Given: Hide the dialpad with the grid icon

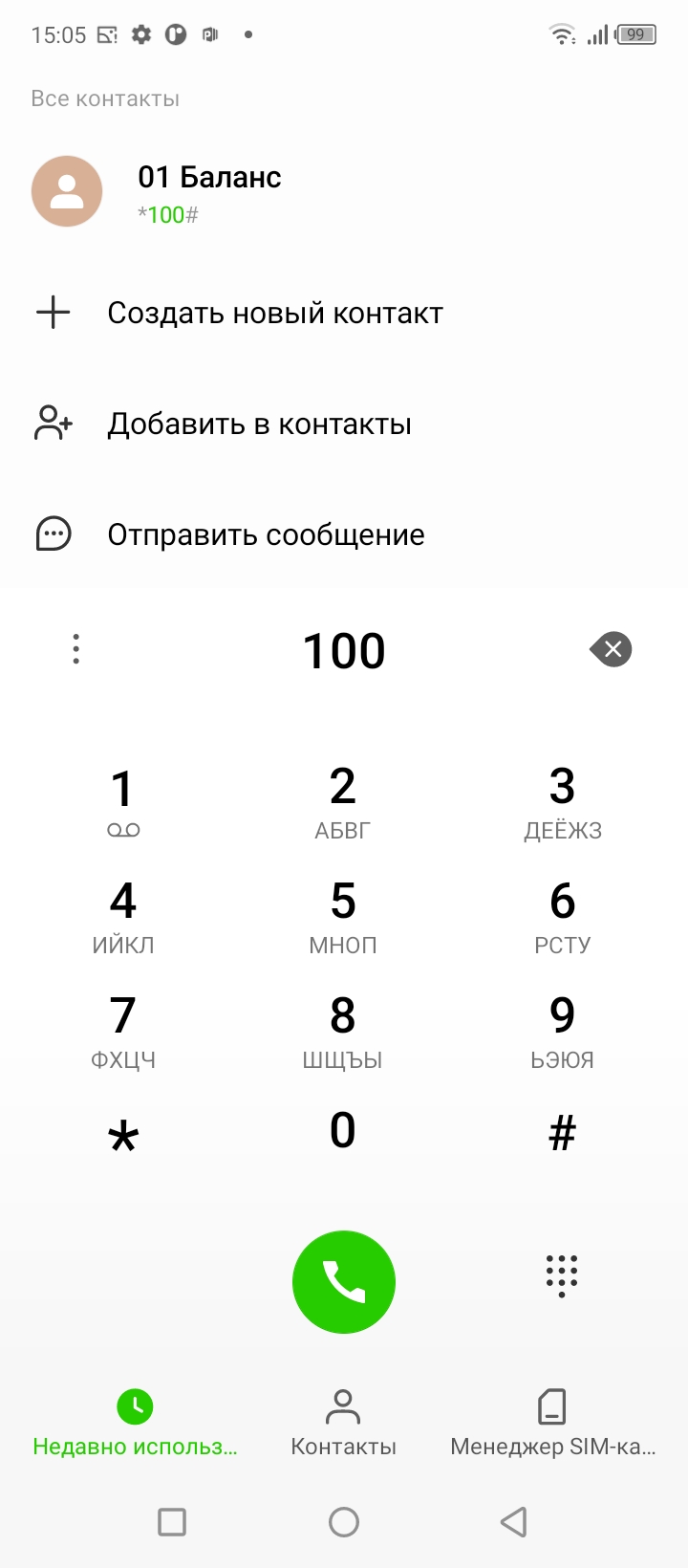Looking at the screenshot, I should click(x=562, y=1275).
